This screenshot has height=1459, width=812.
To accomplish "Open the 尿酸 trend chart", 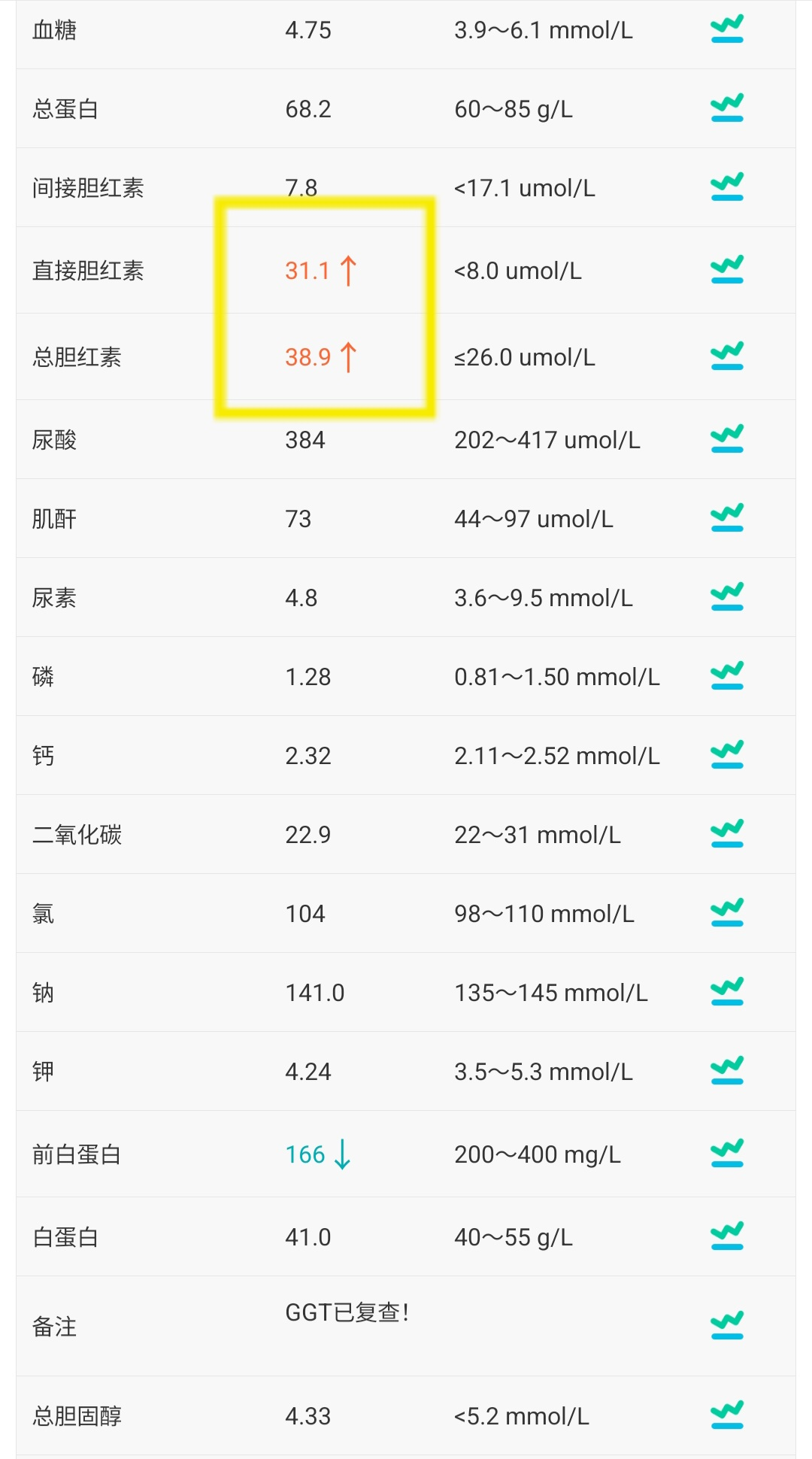I will pos(727,439).
